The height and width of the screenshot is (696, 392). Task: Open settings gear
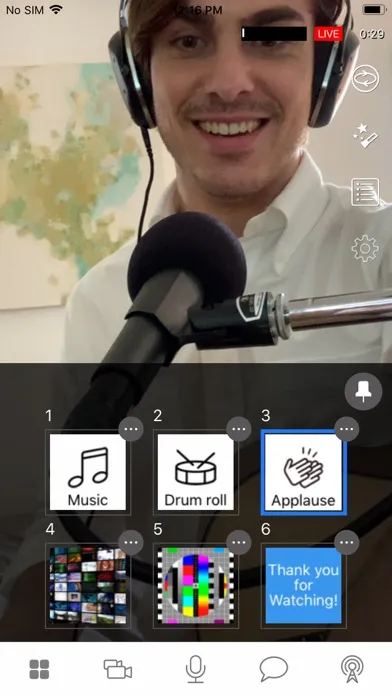(x=365, y=249)
